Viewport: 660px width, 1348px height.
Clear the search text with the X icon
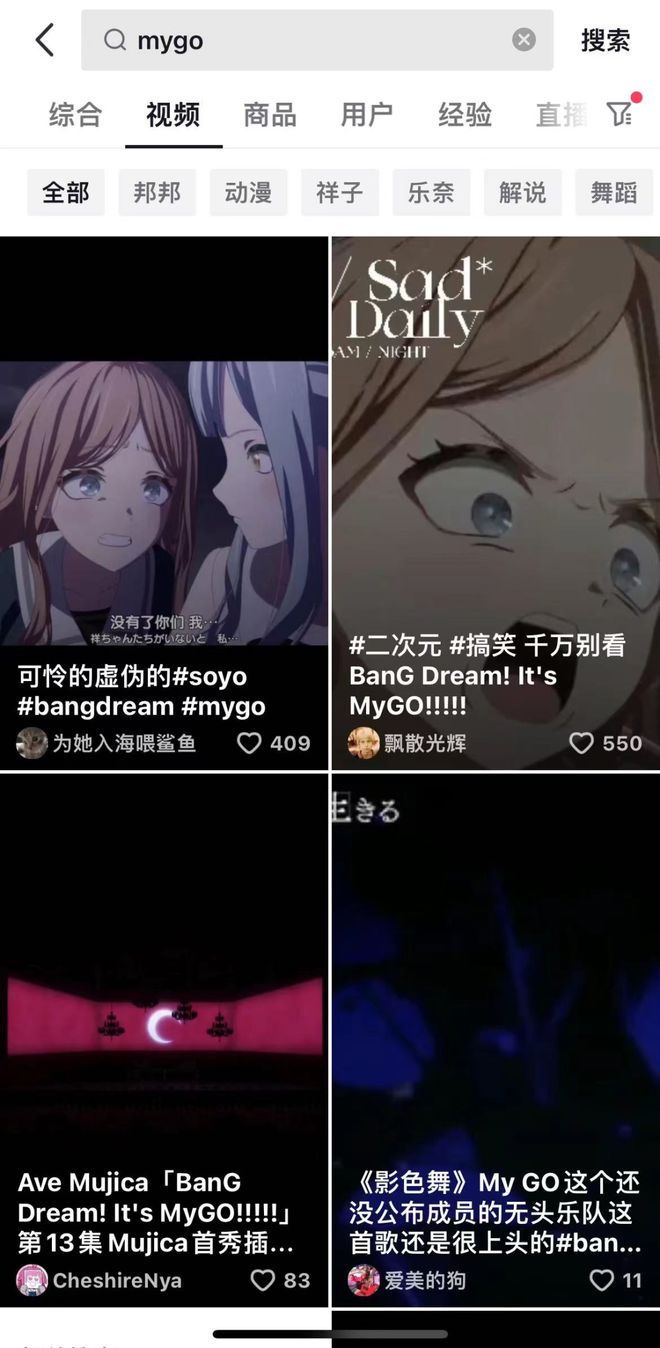[524, 40]
